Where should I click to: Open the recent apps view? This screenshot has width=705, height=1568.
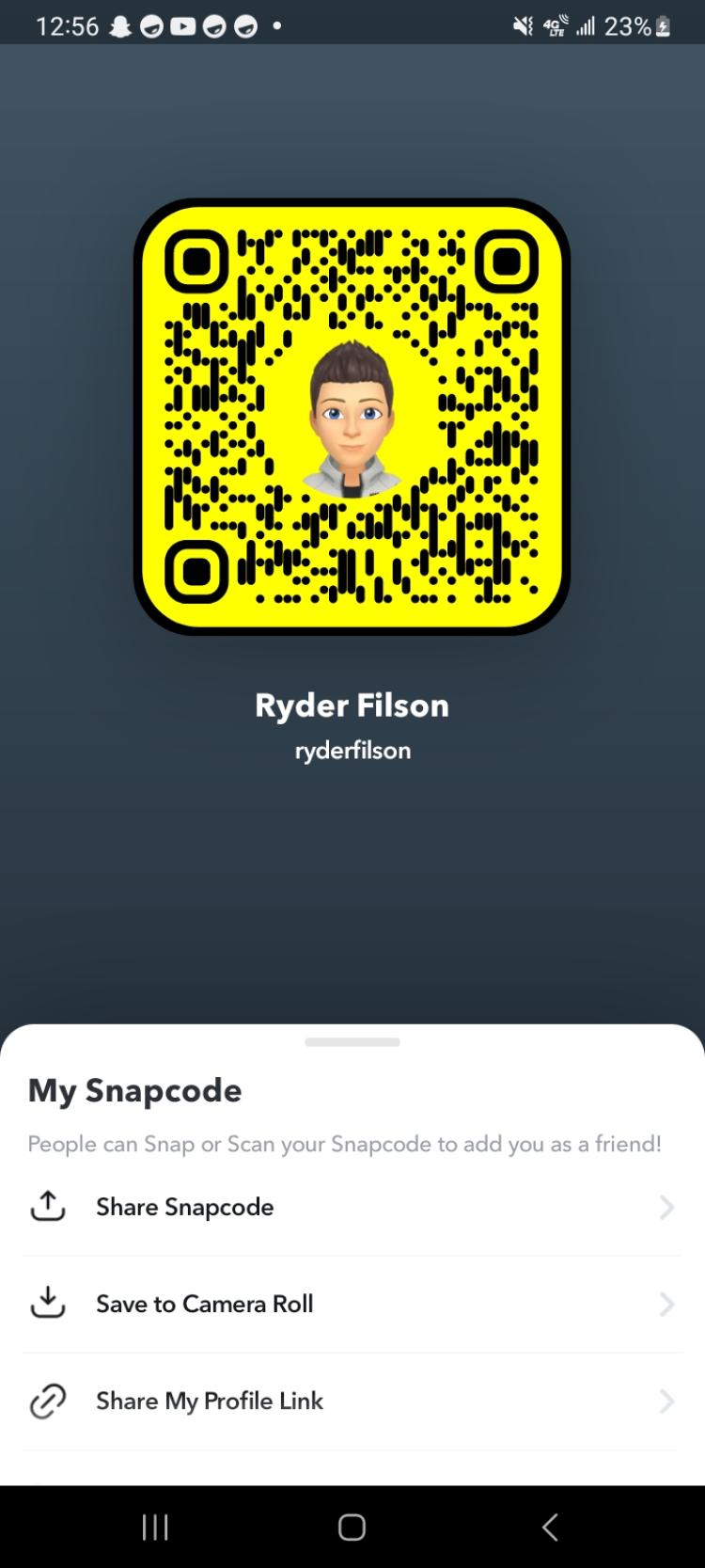click(x=155, y=1527)
